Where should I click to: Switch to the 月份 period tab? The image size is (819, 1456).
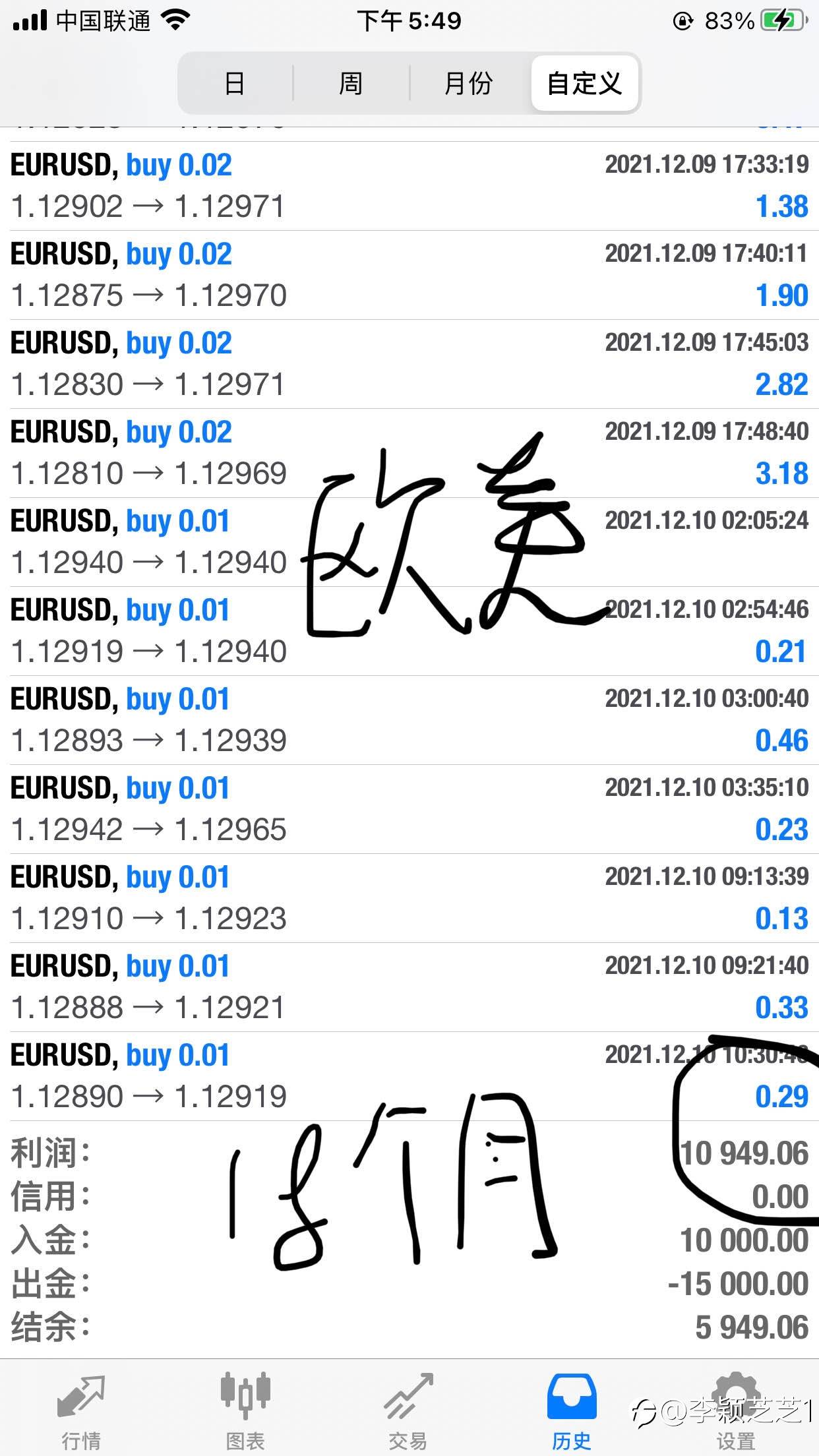pyautogui.click(x=469, y=84)
